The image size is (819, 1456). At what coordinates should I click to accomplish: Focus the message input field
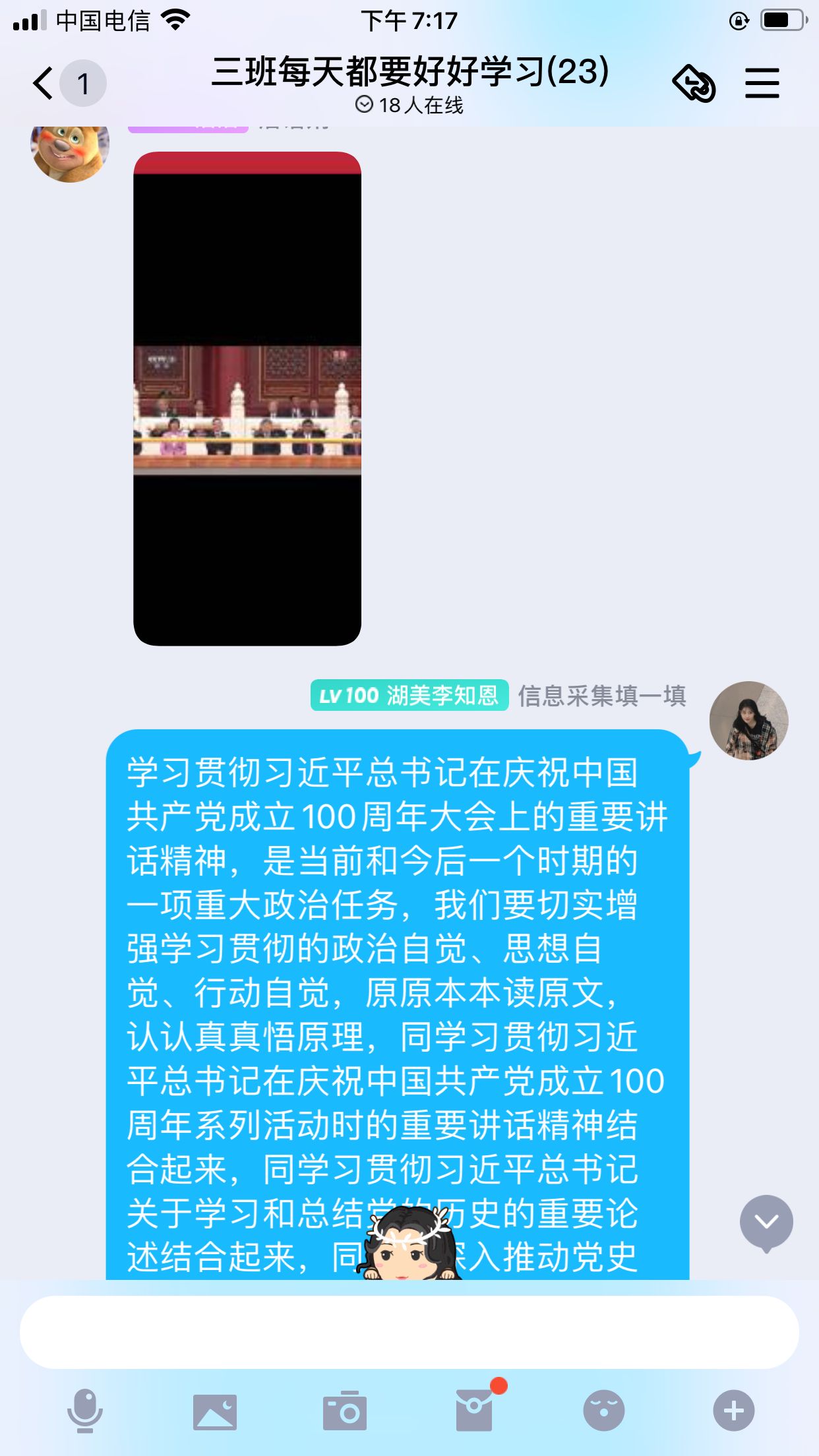pyautogui.click(x=409, y=1332)
